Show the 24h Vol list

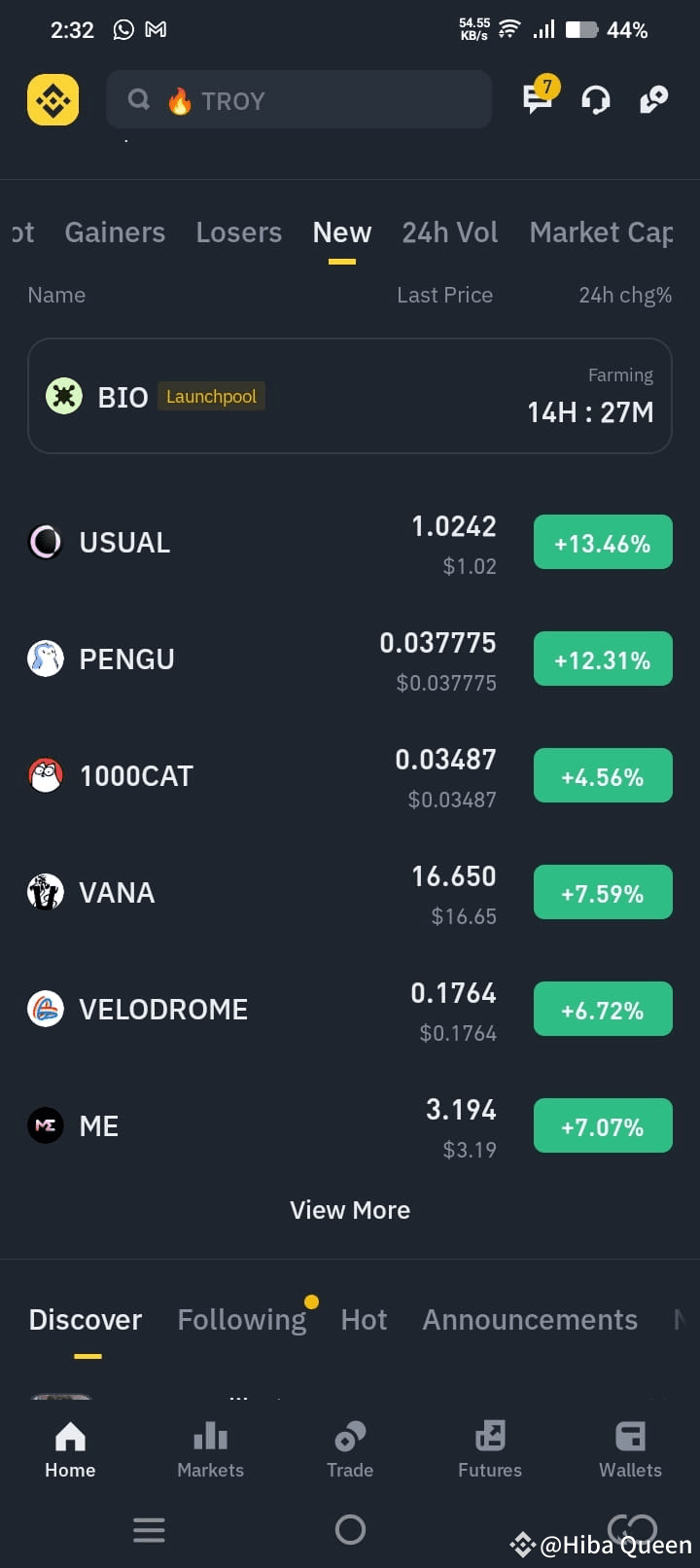[x=450, y=232]
